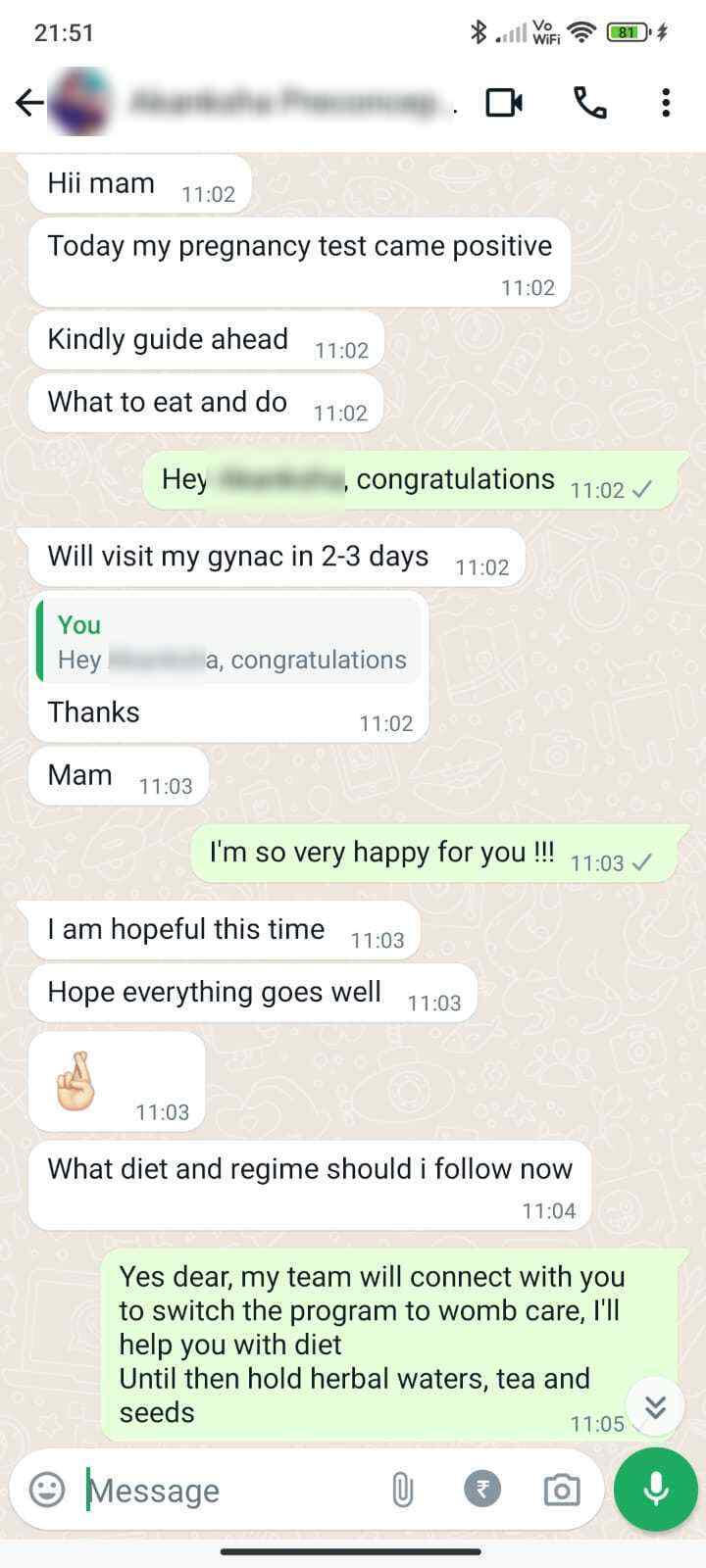Open the contact's profile picture
Screen dimensions: 706x1568
coord(81,102)
